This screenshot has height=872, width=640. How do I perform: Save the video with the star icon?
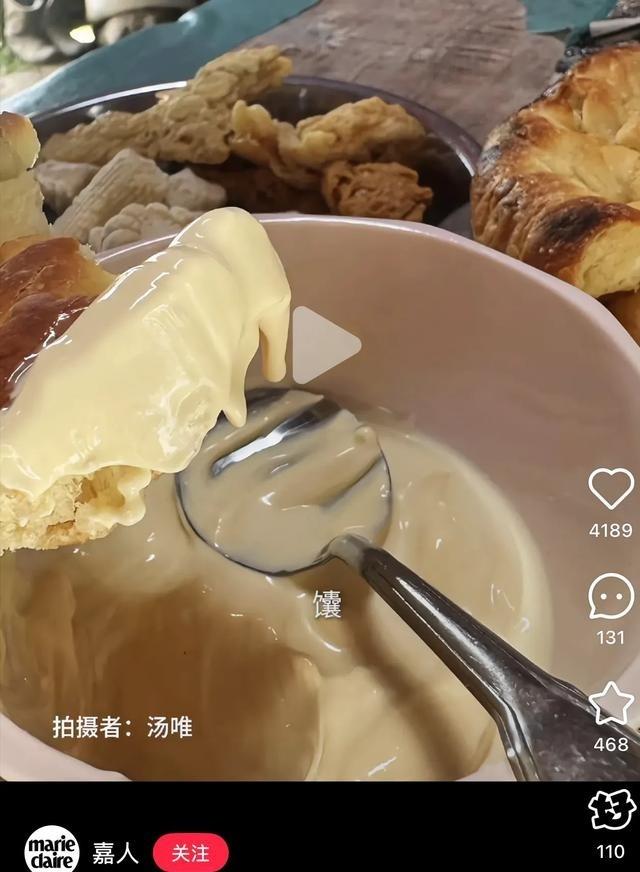tap(610, 704)
